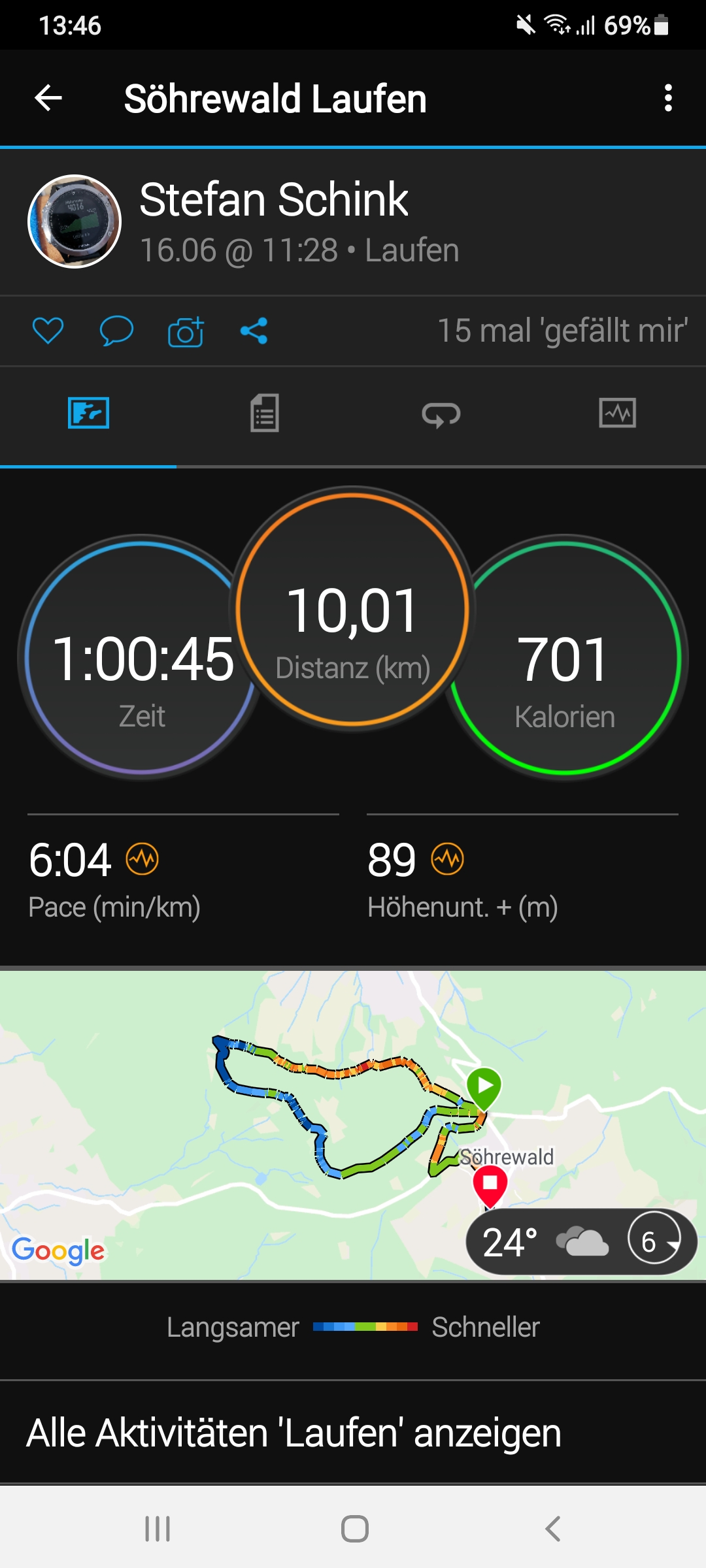Go back using the arrow in header
Screen dimensions: 706x1568
[48, 99]
